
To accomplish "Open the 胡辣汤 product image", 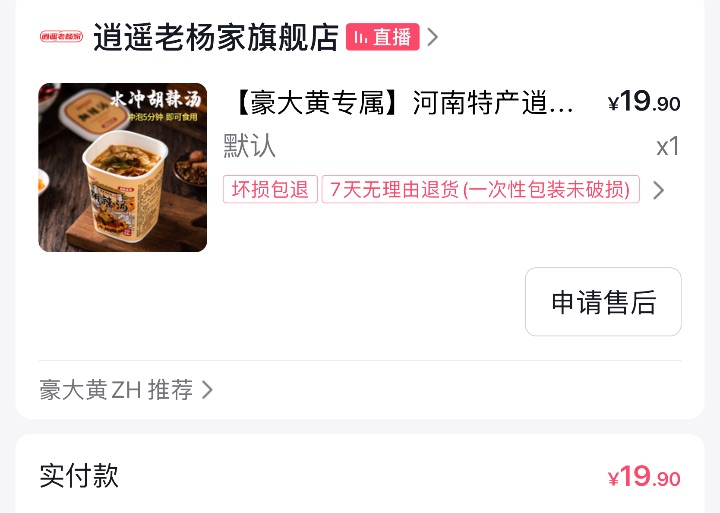I will [x=122, y=167].
